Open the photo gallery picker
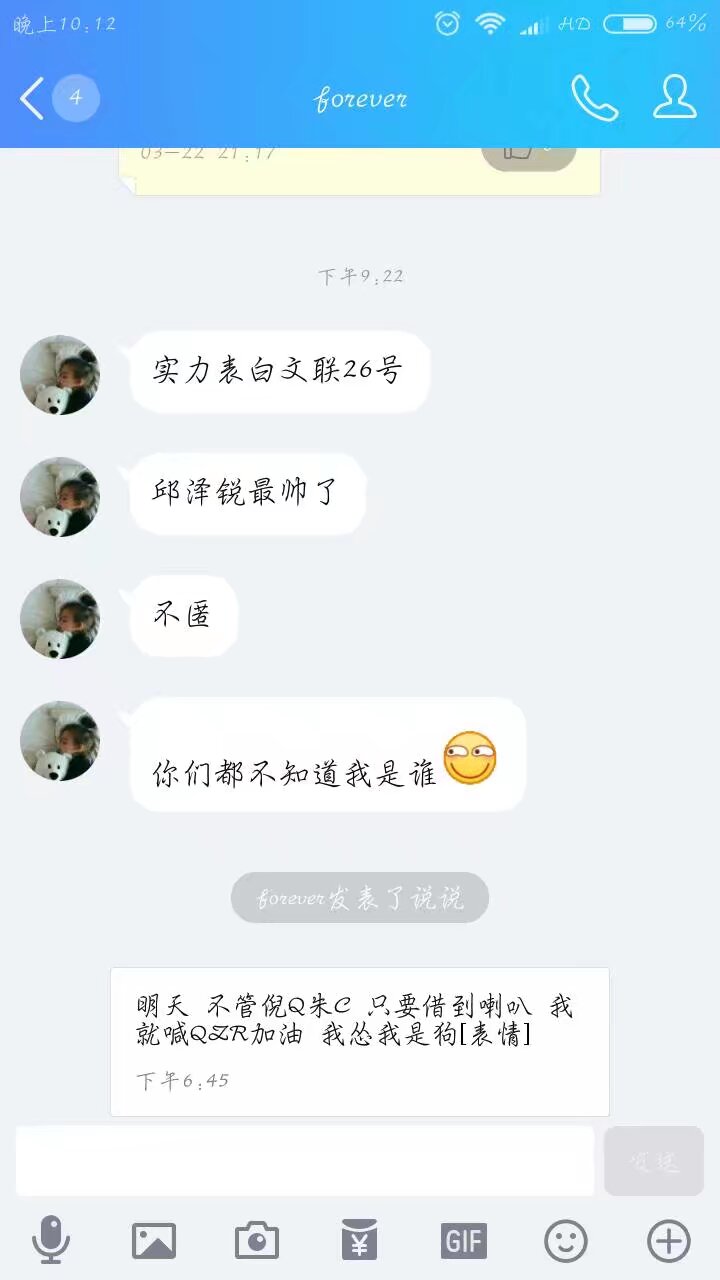Viewport: 720px width, 1280px height. tap(154, 1241)
